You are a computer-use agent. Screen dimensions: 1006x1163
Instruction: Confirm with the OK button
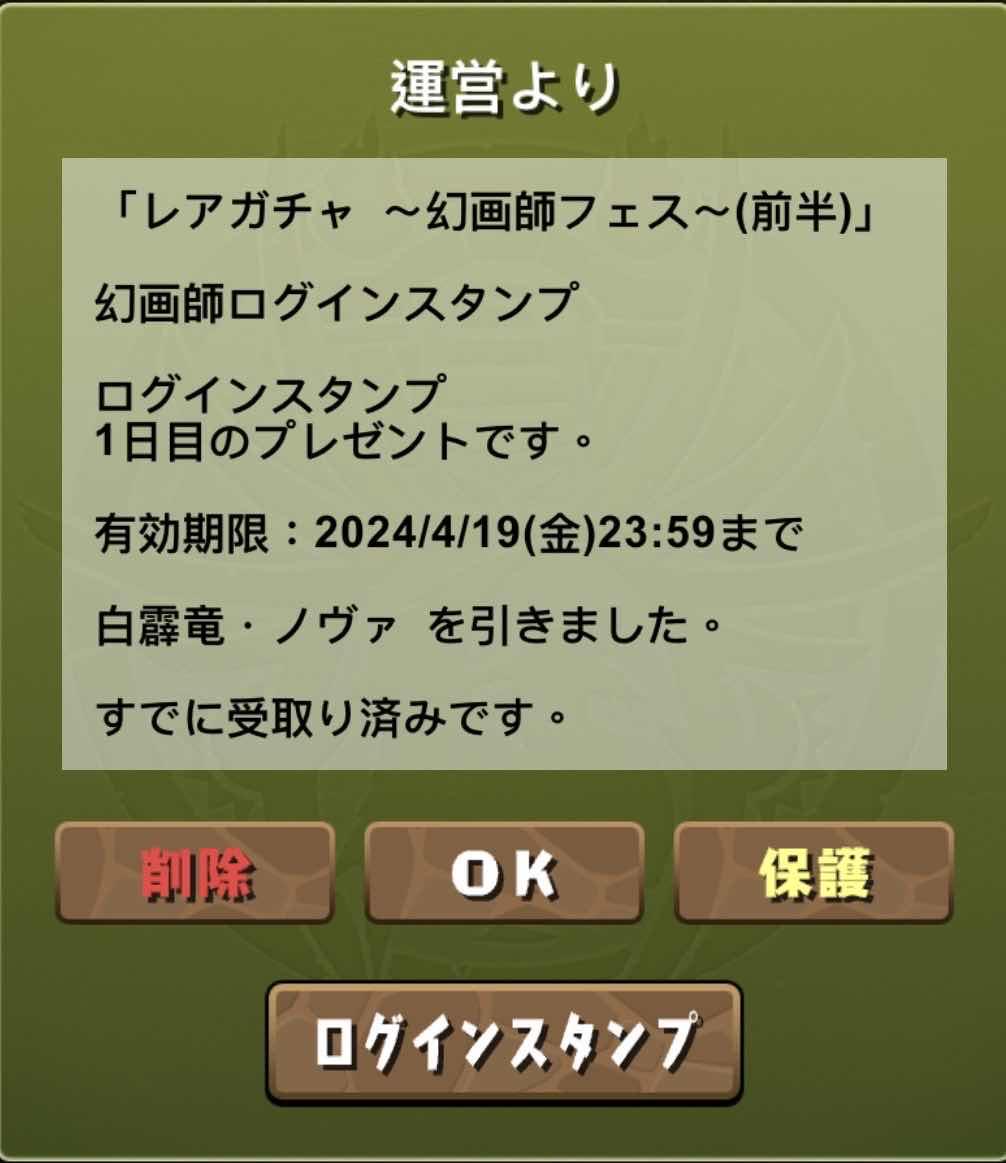click(503, 873)
